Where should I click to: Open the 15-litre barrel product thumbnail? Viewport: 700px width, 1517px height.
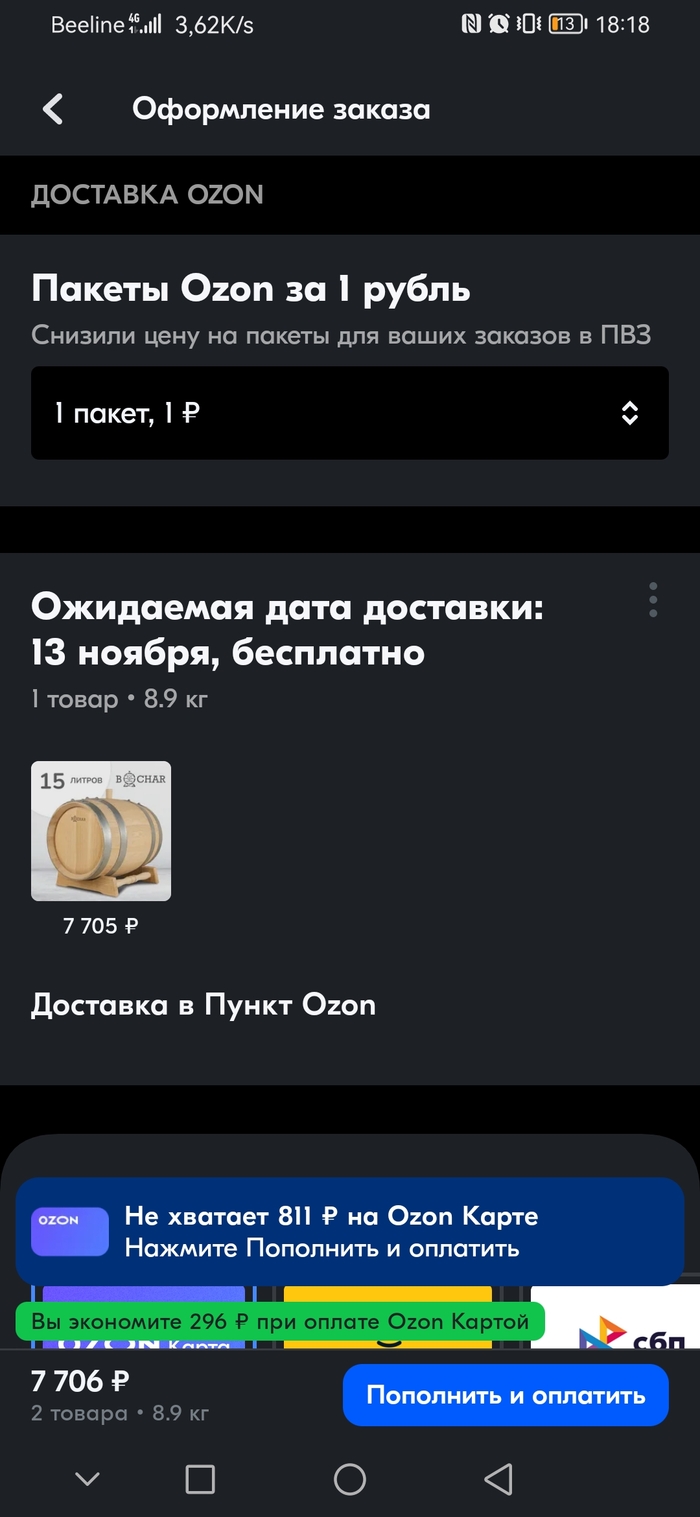coord(101,831)
